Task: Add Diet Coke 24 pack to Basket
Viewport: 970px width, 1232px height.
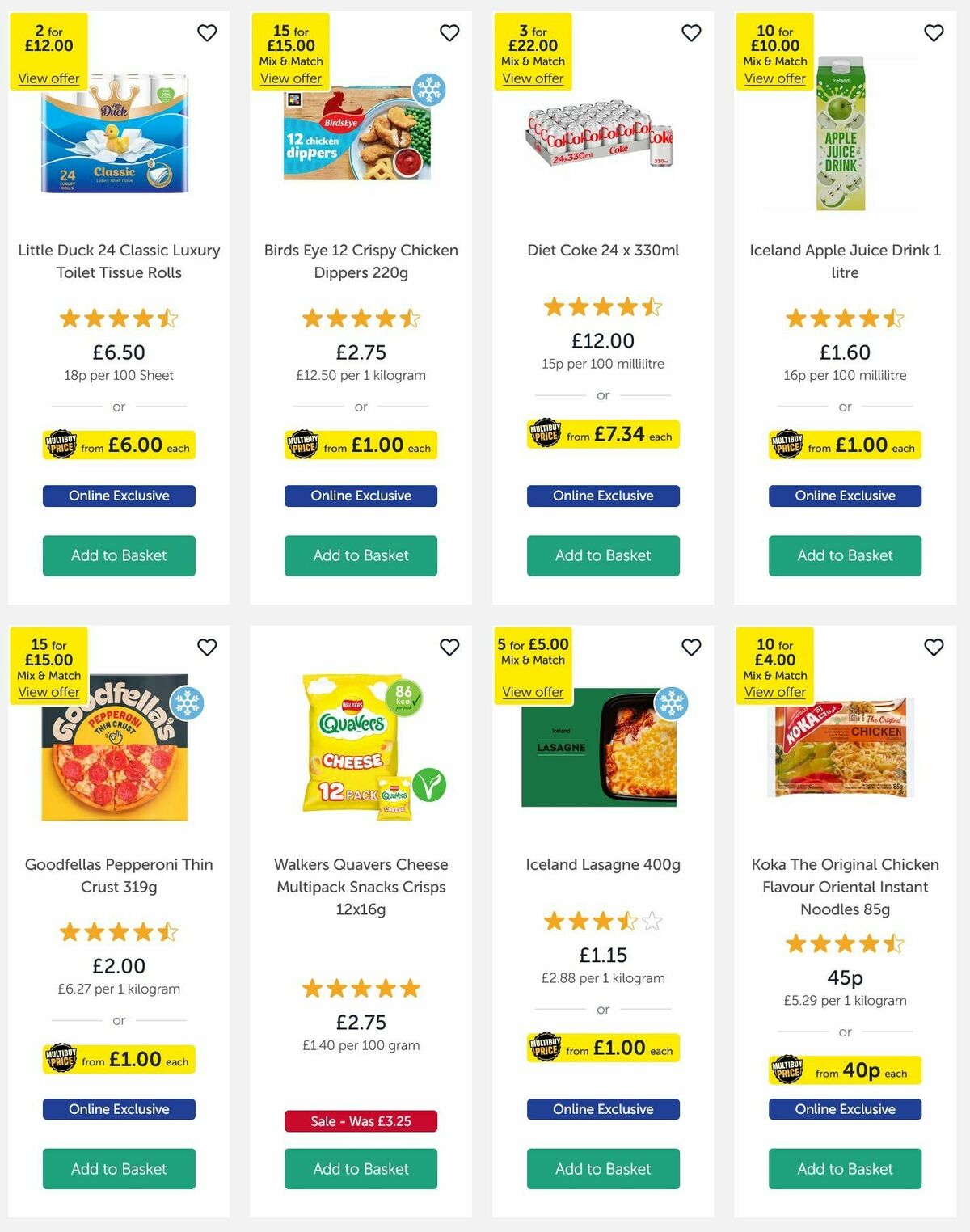Action: [603, 555]
